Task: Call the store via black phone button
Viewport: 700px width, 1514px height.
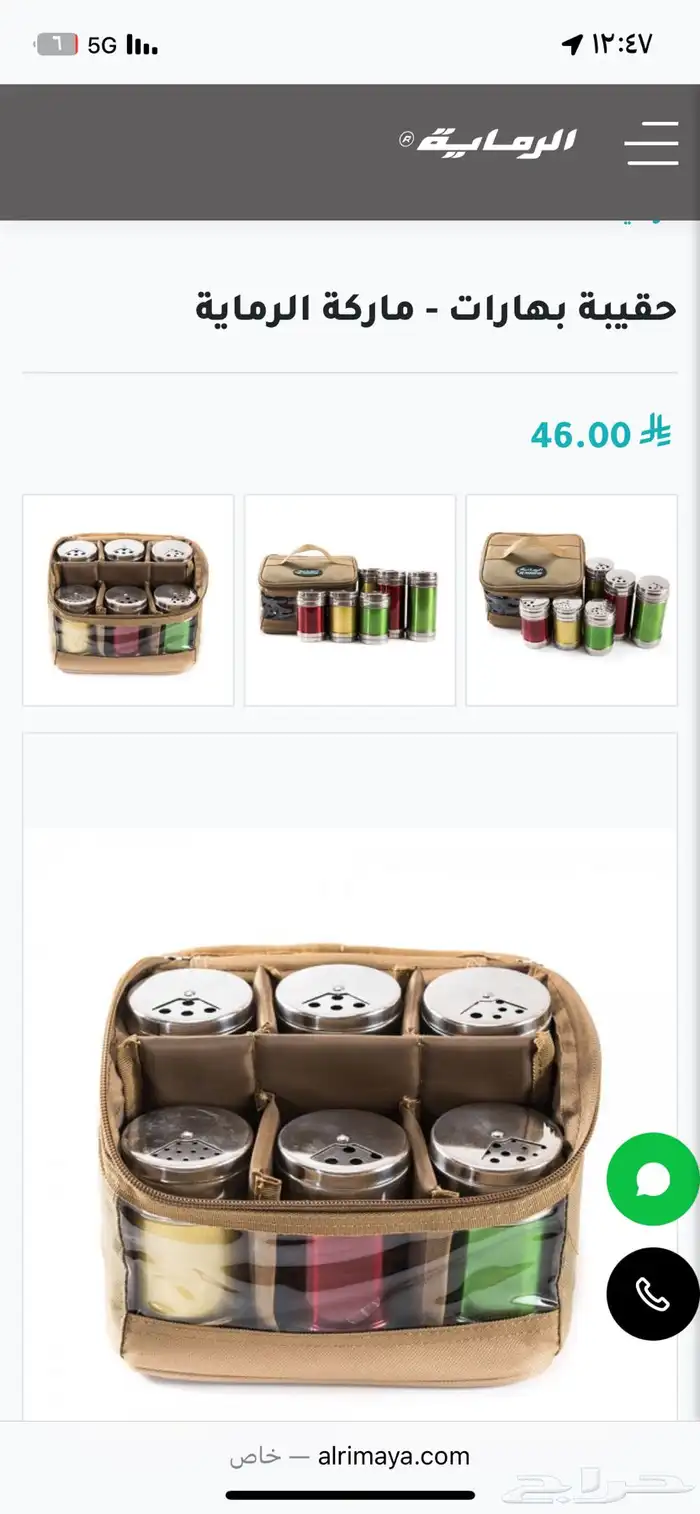Action: [x=653, y=1294]
